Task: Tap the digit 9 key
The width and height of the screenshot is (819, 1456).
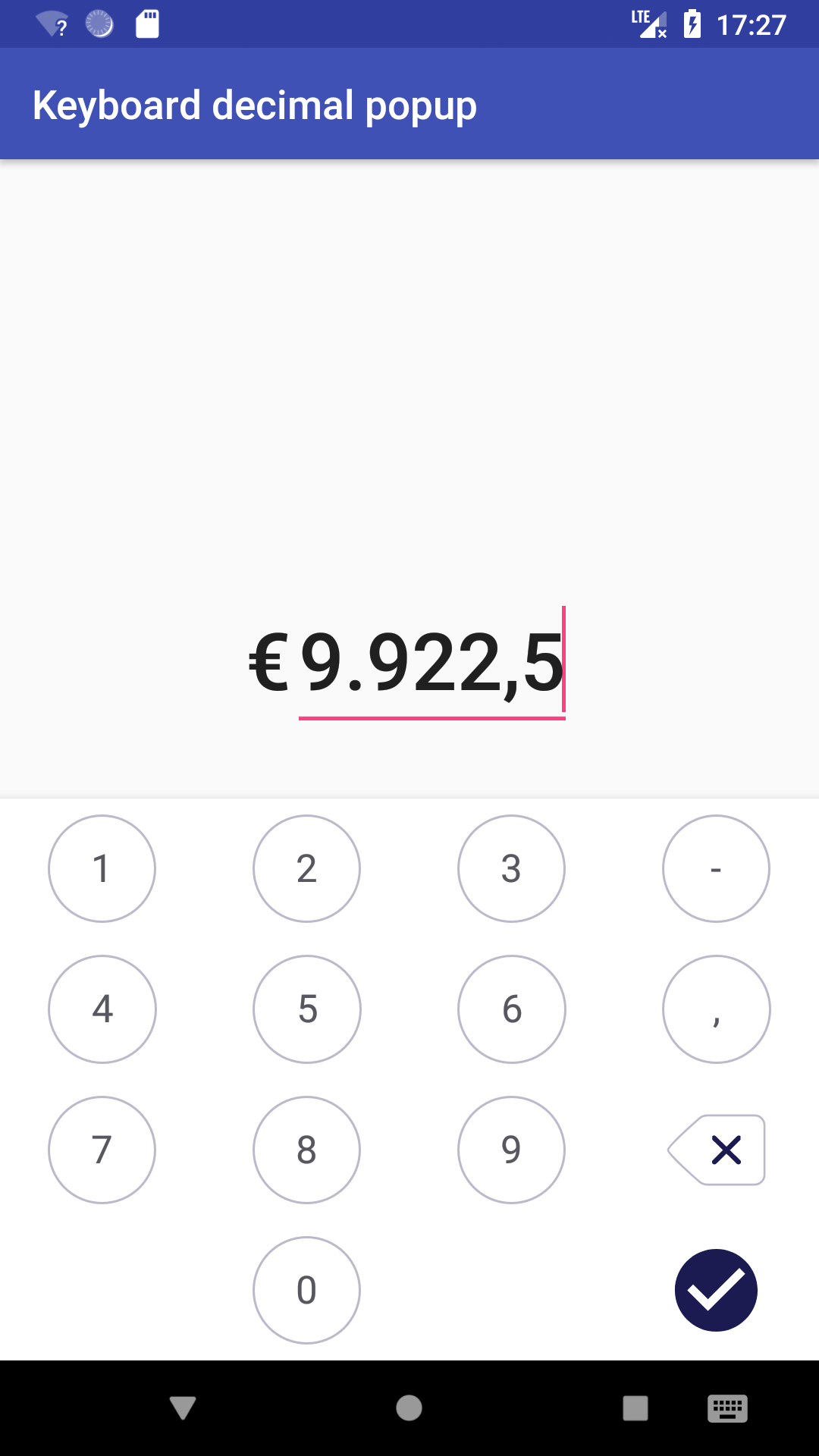Action: [x=511, y=1150]
